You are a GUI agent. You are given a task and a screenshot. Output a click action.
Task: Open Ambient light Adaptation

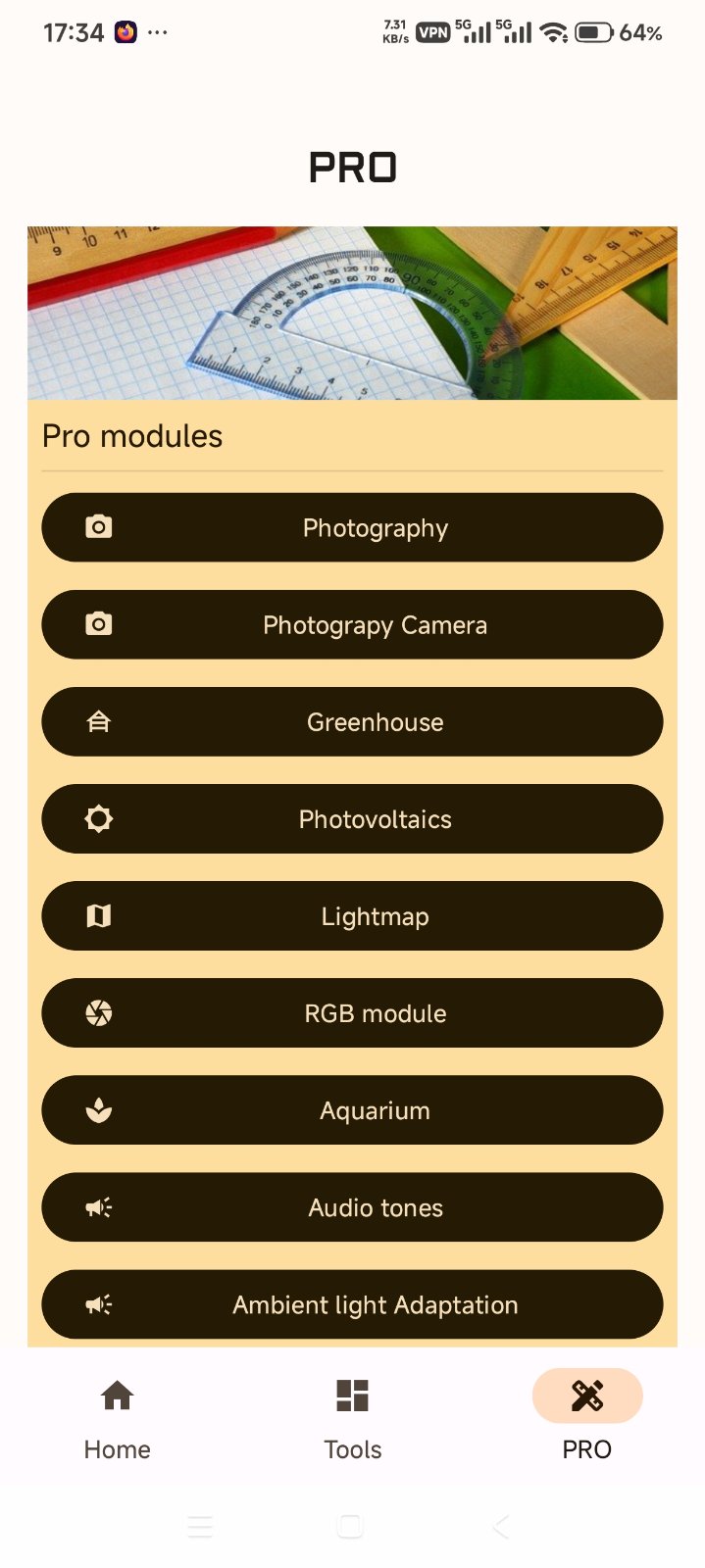[352, 1303]
